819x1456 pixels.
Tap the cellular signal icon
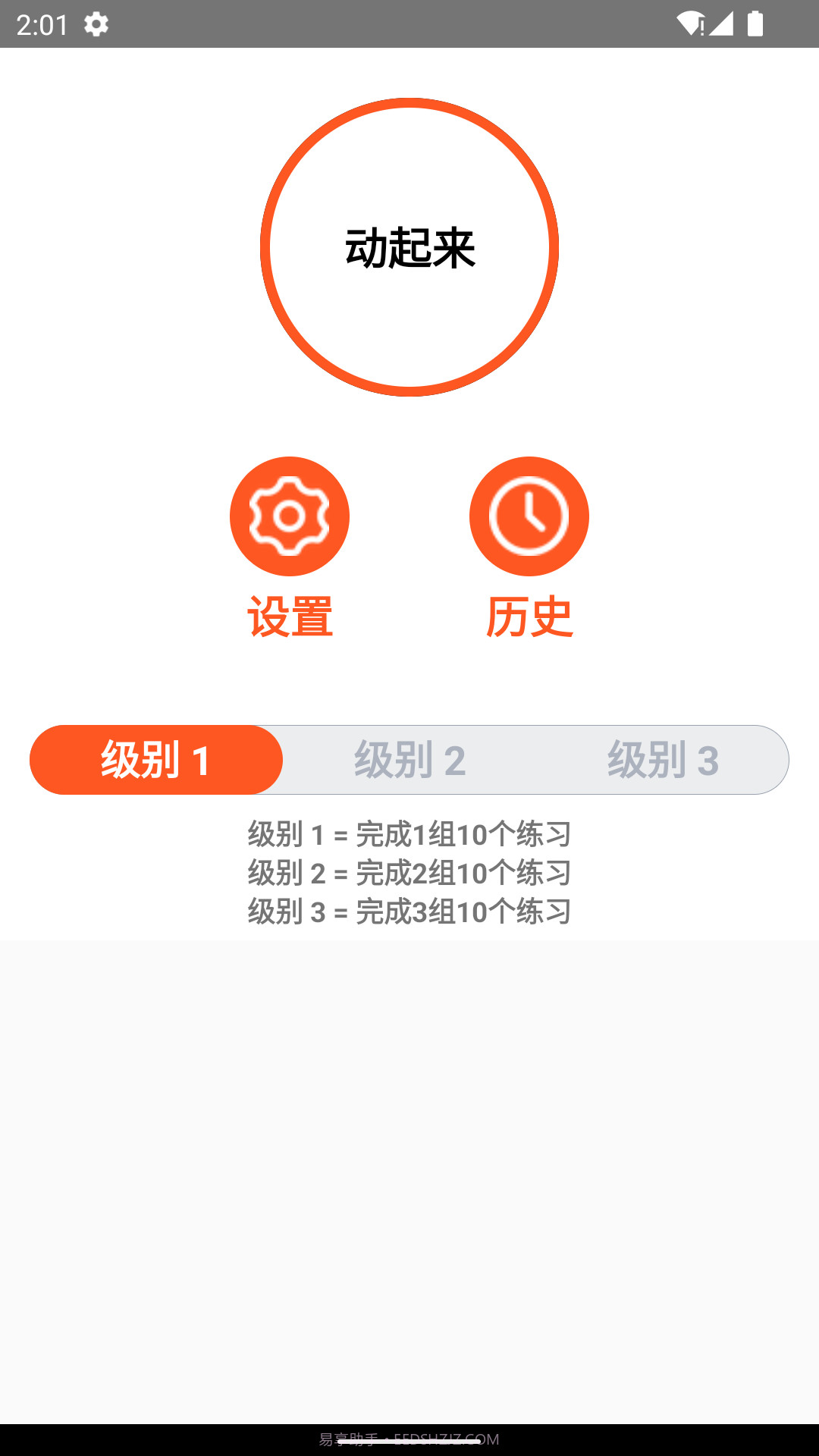[720, 23]
